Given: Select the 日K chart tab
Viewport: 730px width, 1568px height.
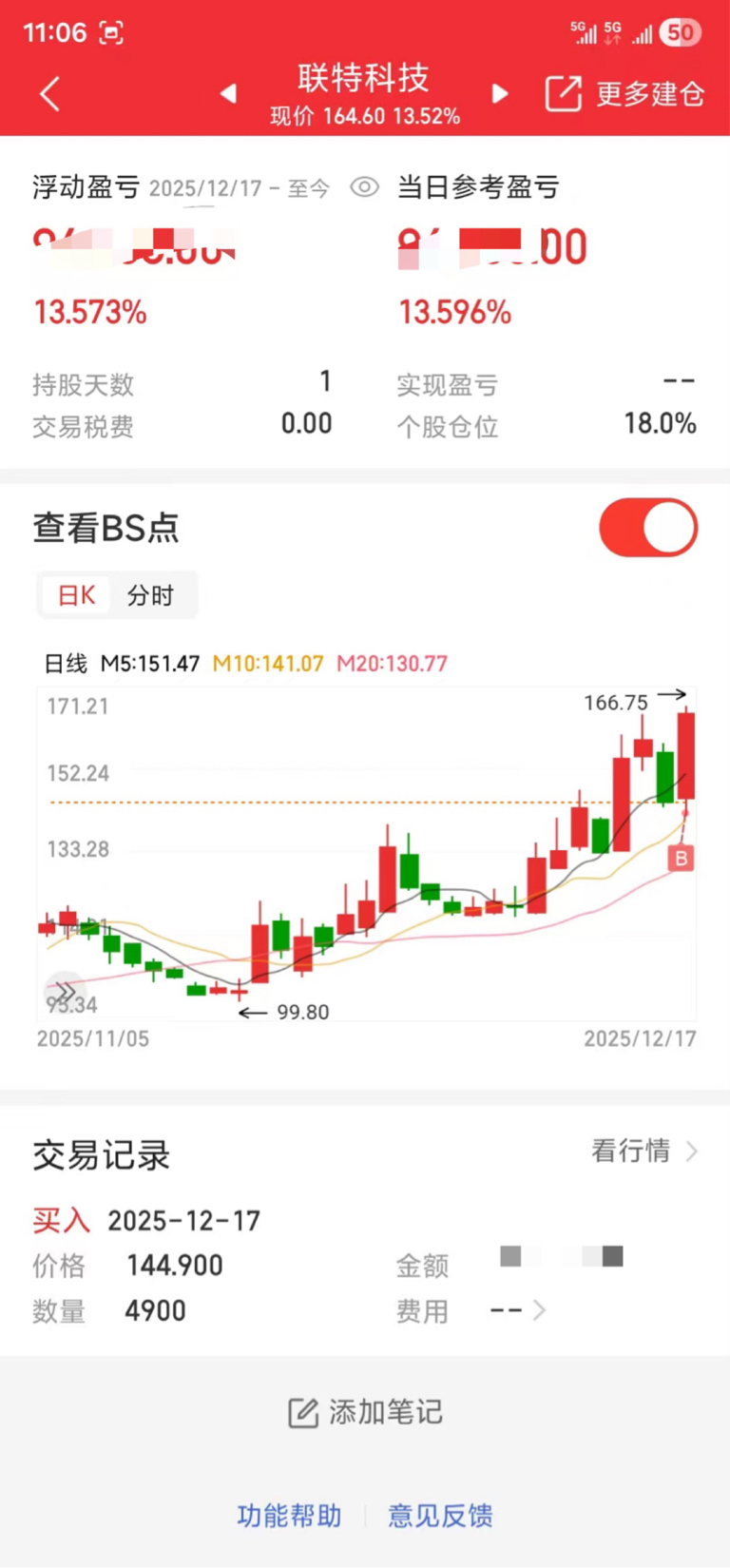Looking at the screenshot, I should [76, 596].
